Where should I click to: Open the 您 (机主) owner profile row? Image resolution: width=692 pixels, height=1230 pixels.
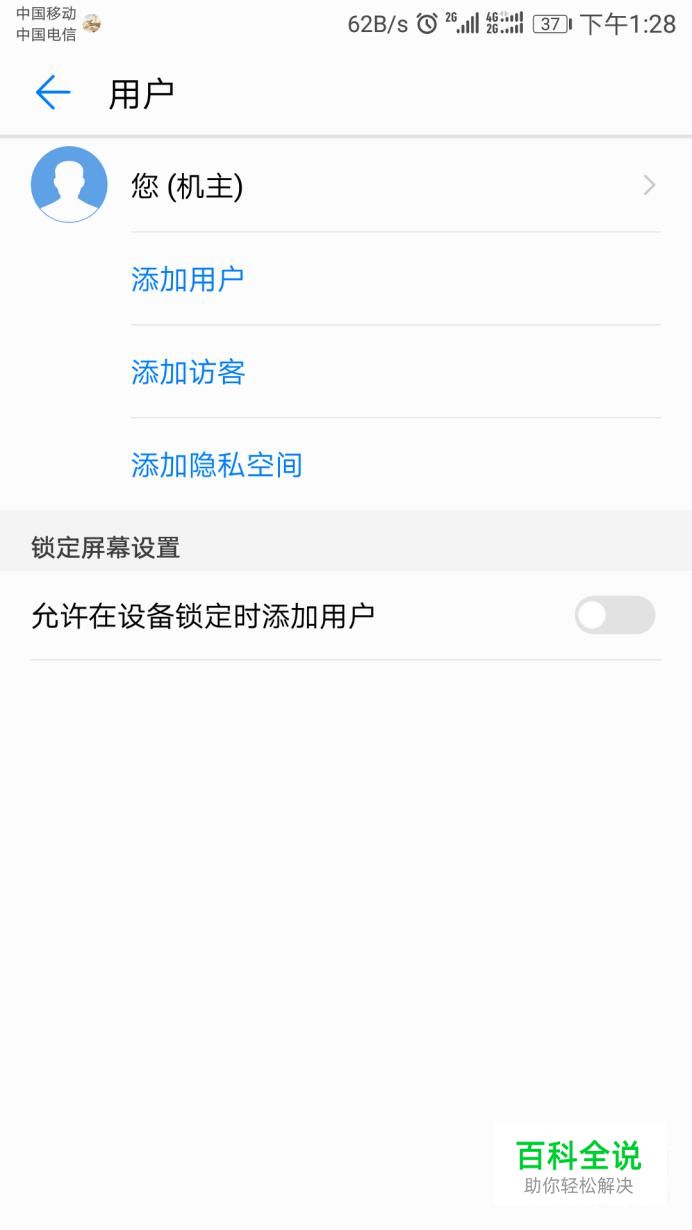346,186
